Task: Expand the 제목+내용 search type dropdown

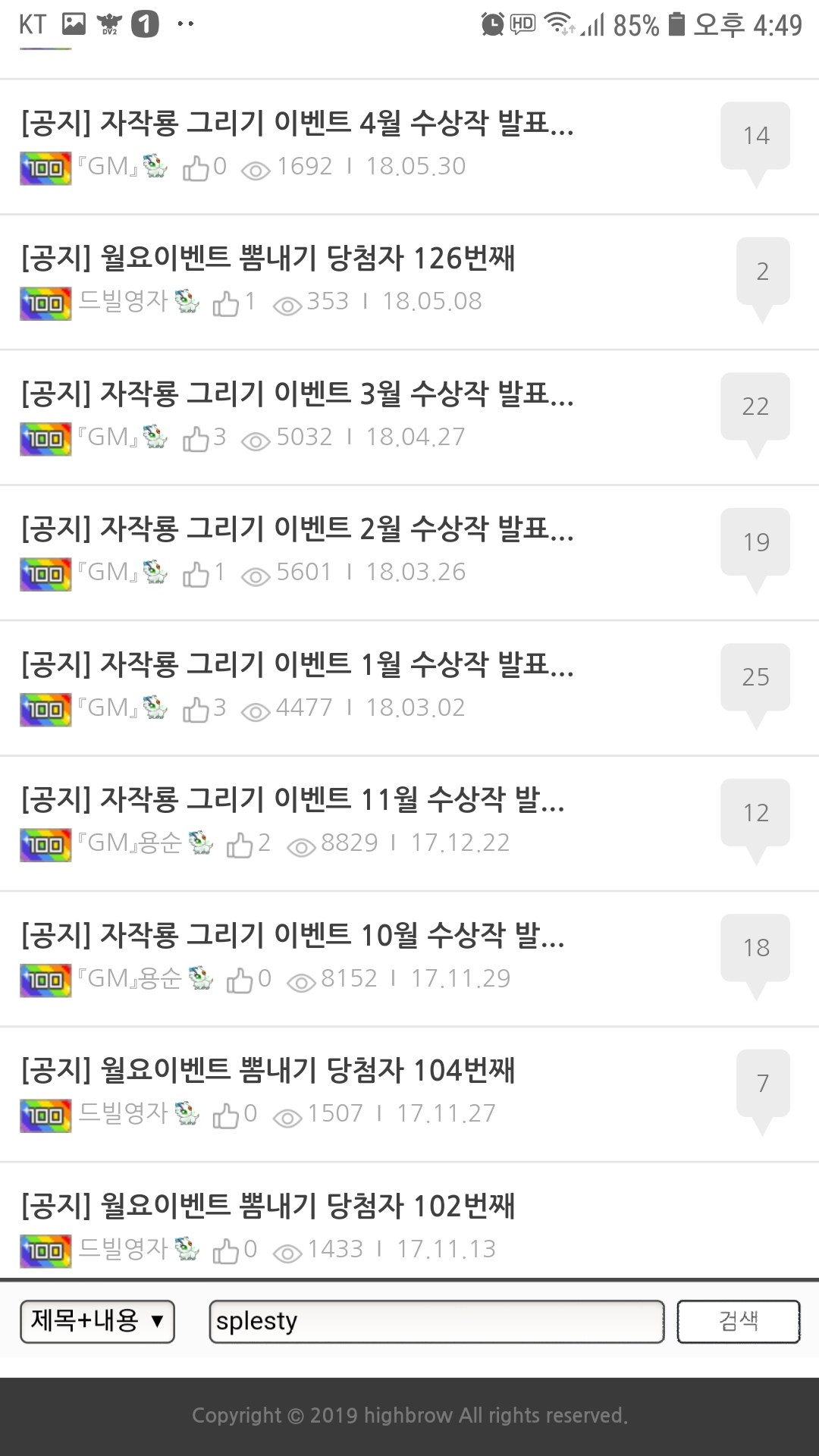Action: [97, 1322]
